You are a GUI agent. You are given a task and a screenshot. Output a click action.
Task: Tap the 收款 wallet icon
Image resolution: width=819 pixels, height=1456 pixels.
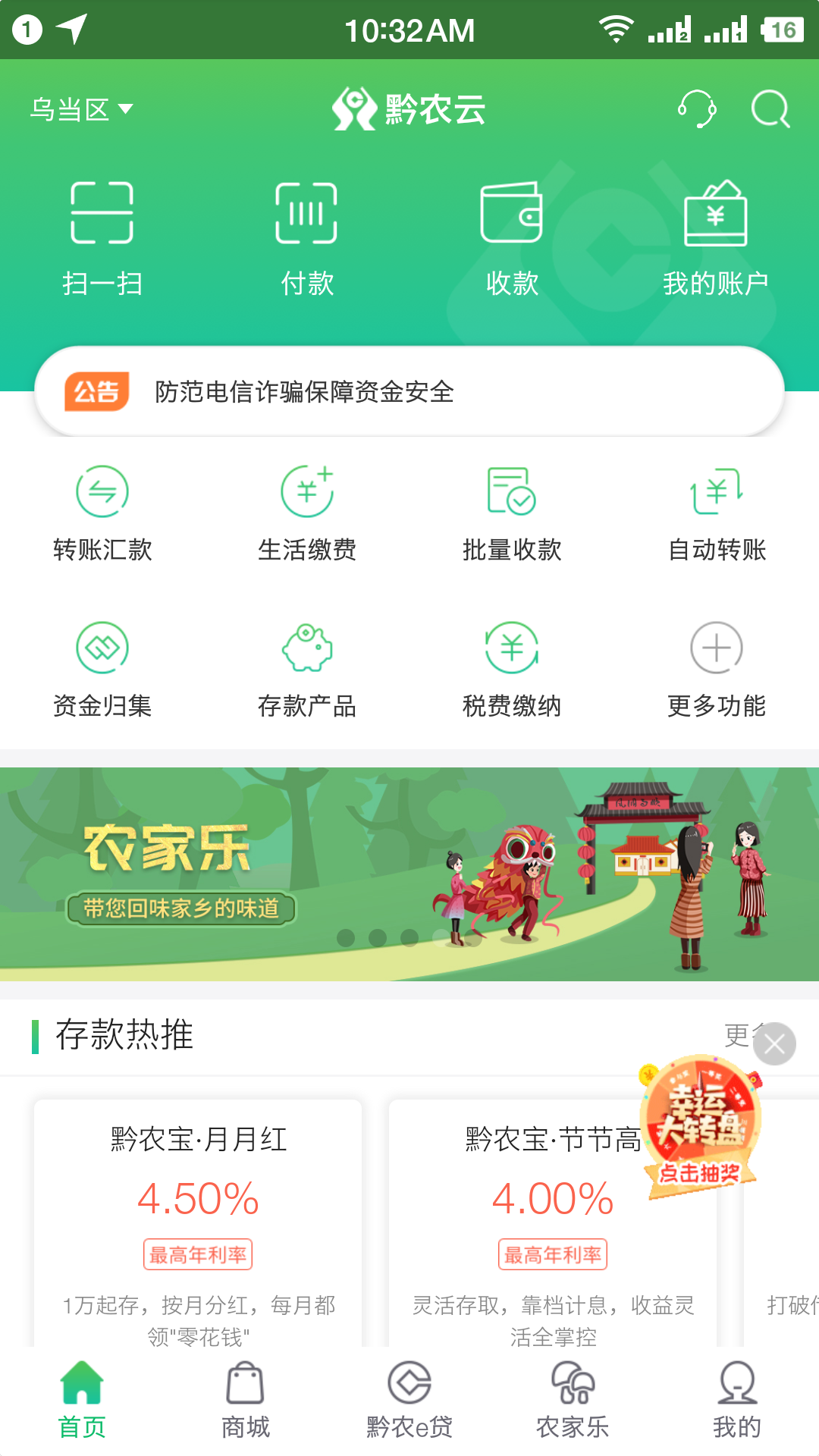511,215
